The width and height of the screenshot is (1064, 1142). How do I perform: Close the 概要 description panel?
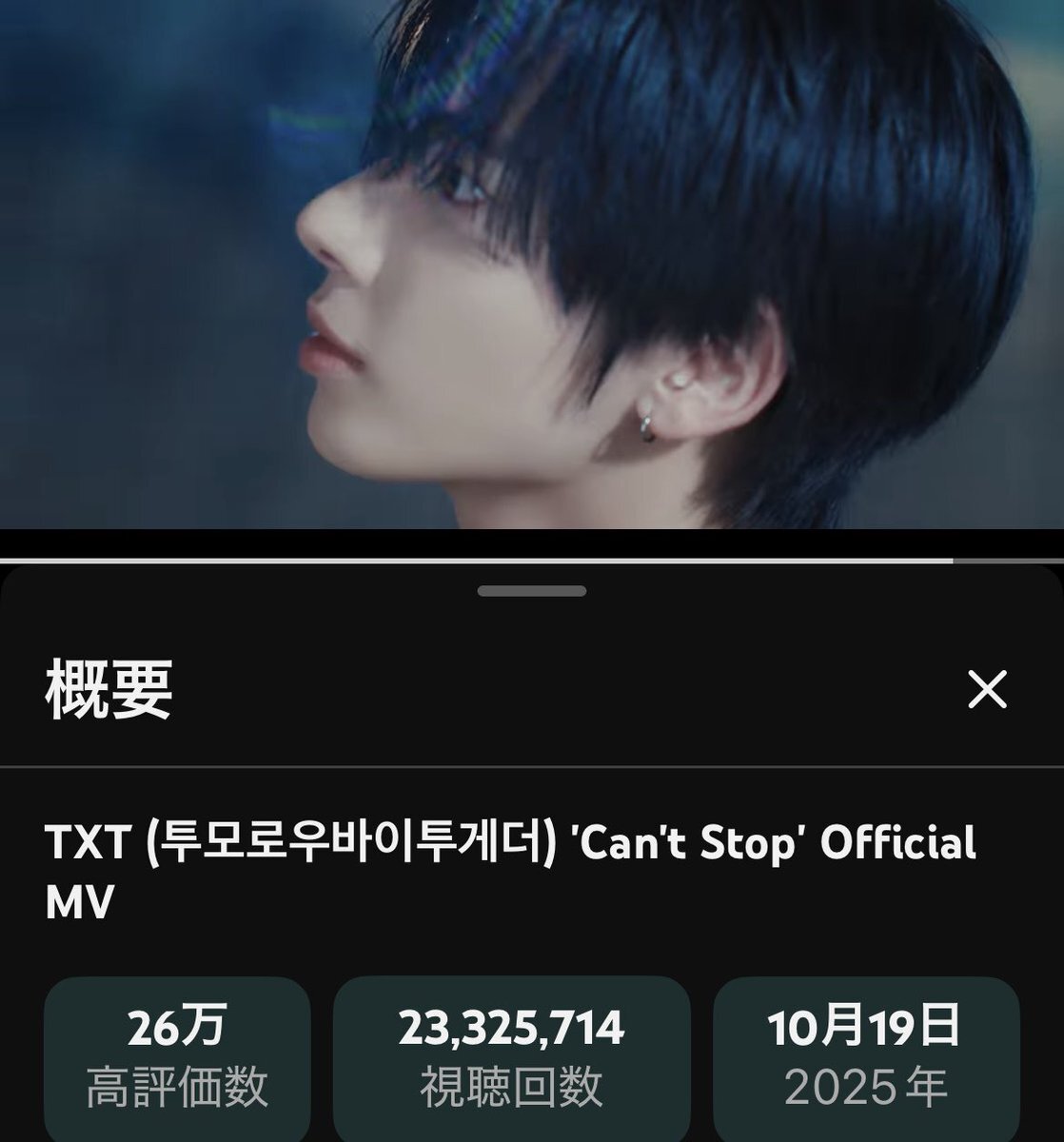point(987,689)
